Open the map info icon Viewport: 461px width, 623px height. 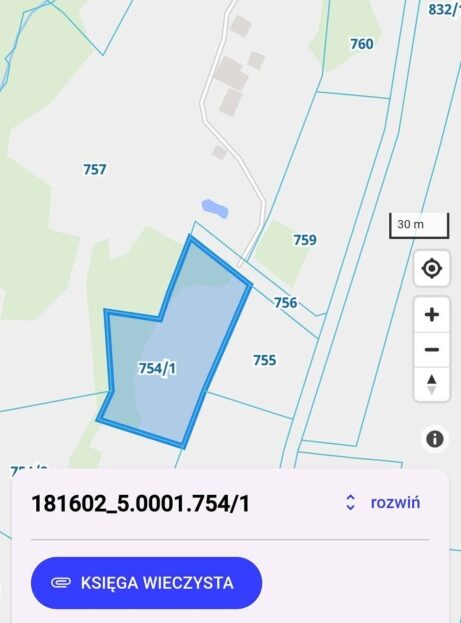click(x=434, y=439)
